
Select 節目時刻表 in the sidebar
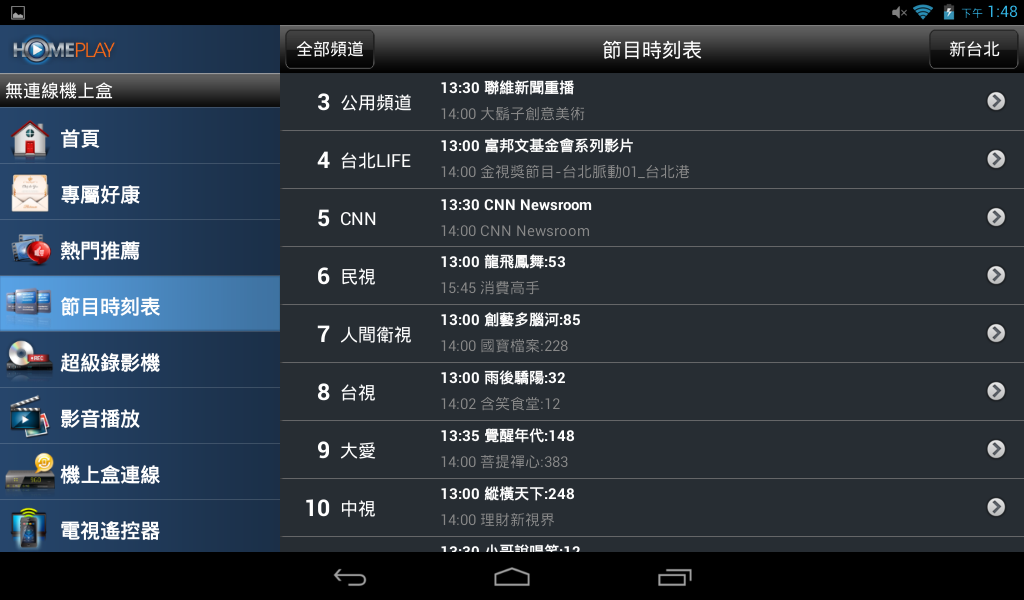(x=140, y=304)
